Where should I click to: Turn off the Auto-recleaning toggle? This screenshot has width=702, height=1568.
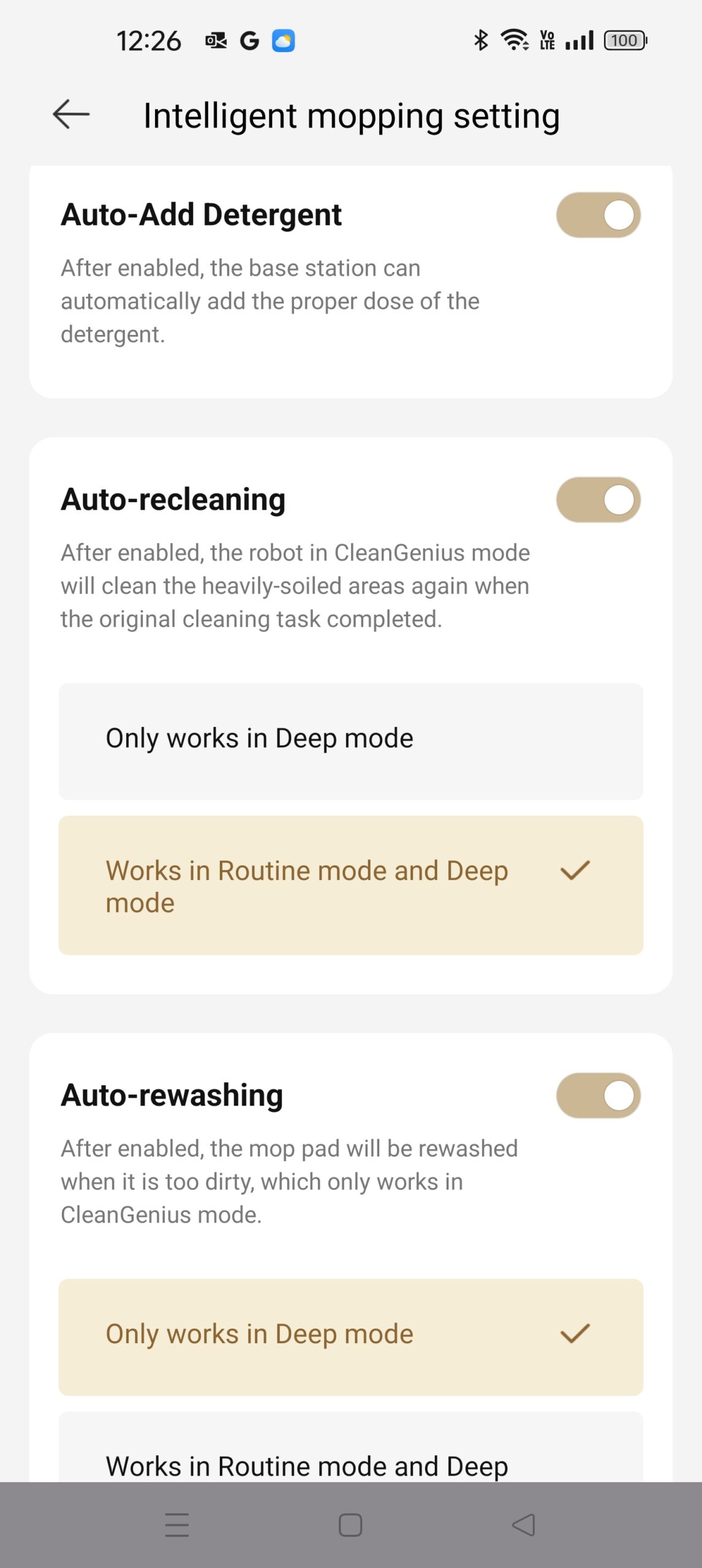598,500
